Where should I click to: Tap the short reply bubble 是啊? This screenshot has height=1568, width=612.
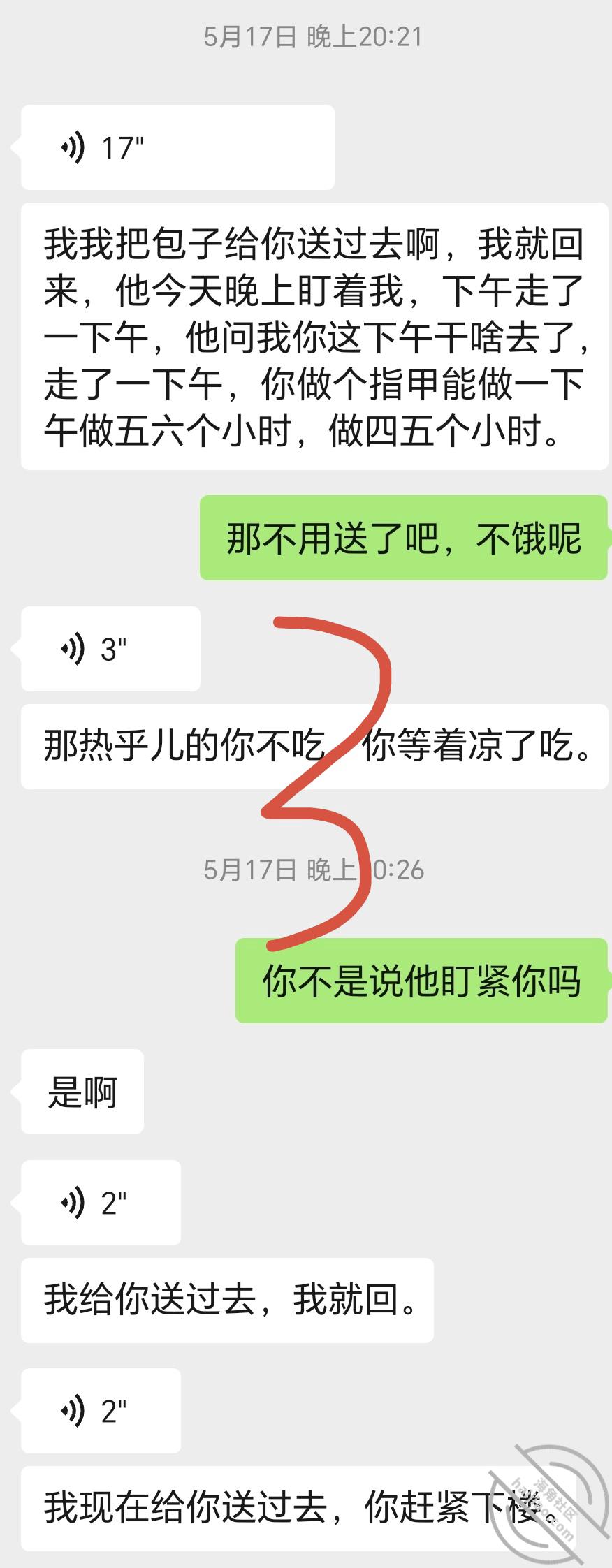point(82,1091)
